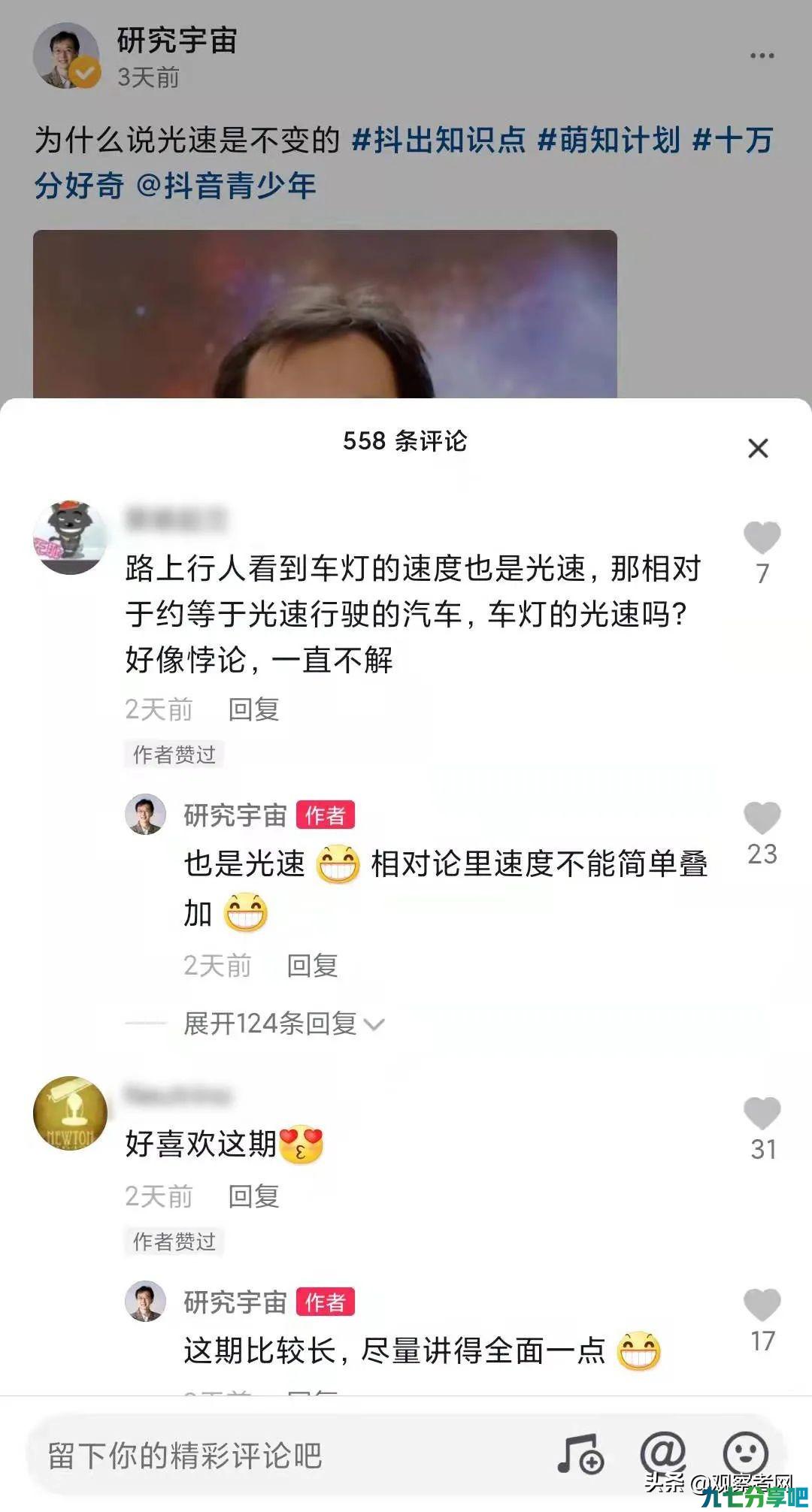Screen dimensions: 812x1512
Task: Mention someone with the @ icon
Action: click(x=662, y=1453)
